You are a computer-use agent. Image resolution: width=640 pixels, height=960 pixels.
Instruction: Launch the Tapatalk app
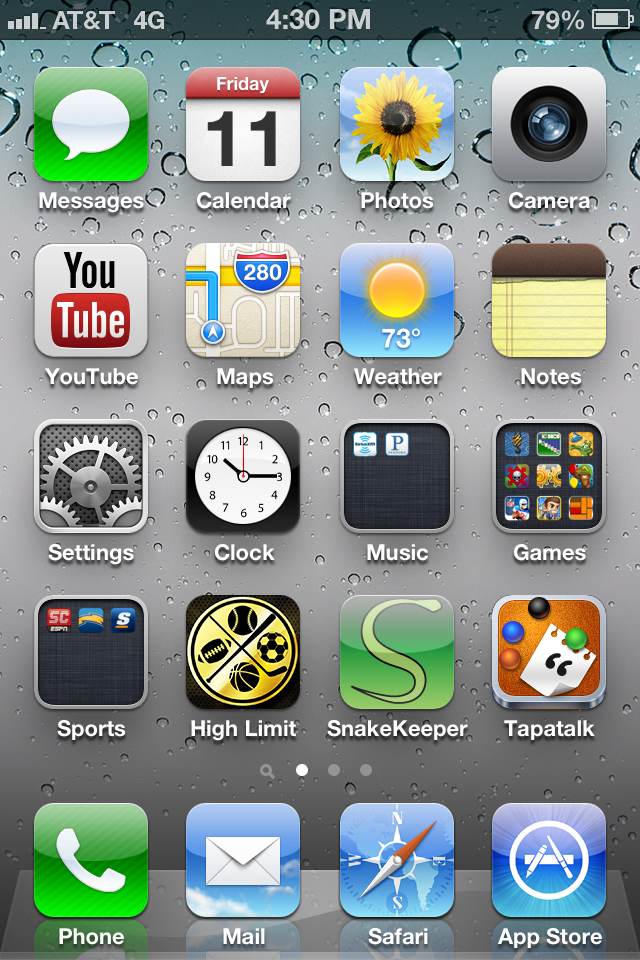pyautogui.click(x=549, y=652)
